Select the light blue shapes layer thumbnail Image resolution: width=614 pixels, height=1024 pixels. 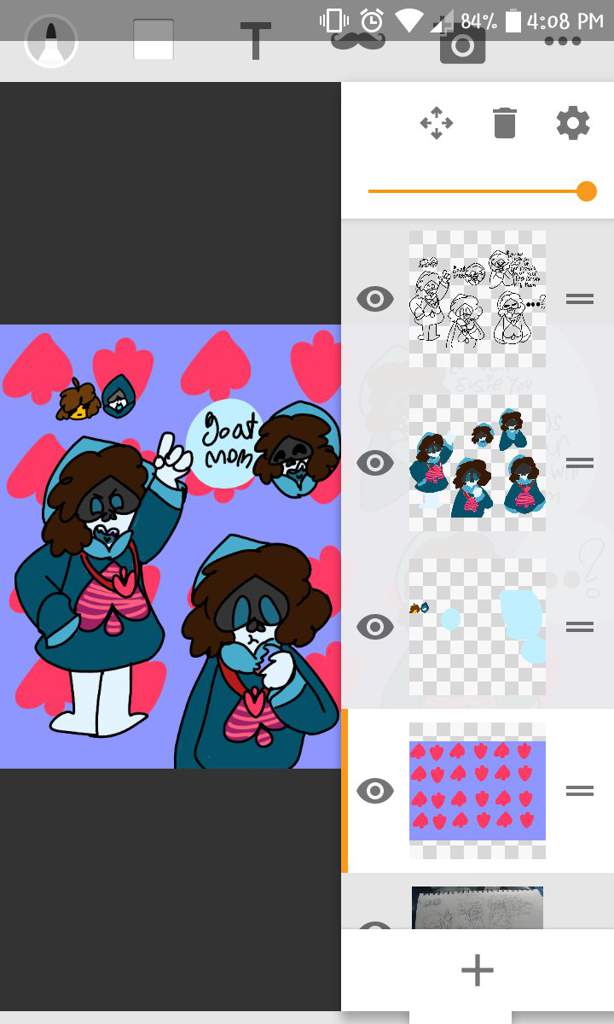tap(477, 626)
